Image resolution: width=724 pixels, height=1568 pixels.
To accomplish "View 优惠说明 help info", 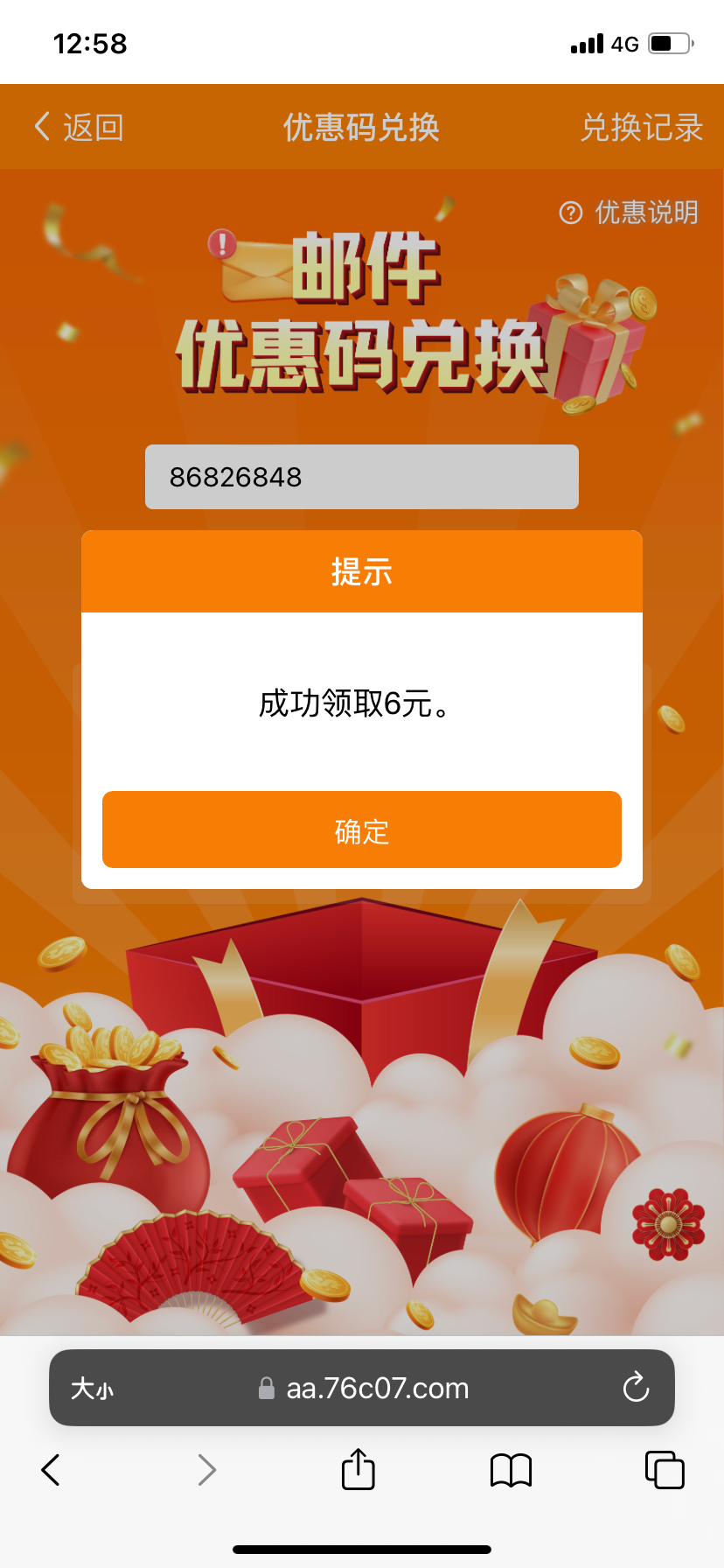I will pyautogui.click(x=630, y=213).
